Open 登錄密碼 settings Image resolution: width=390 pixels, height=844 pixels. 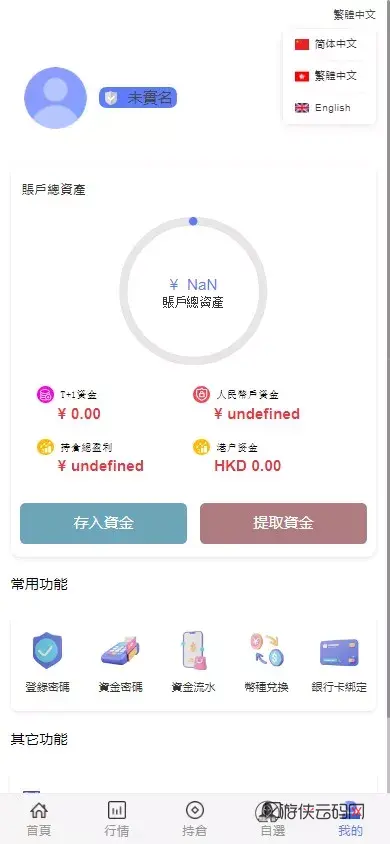coord(47,662)
